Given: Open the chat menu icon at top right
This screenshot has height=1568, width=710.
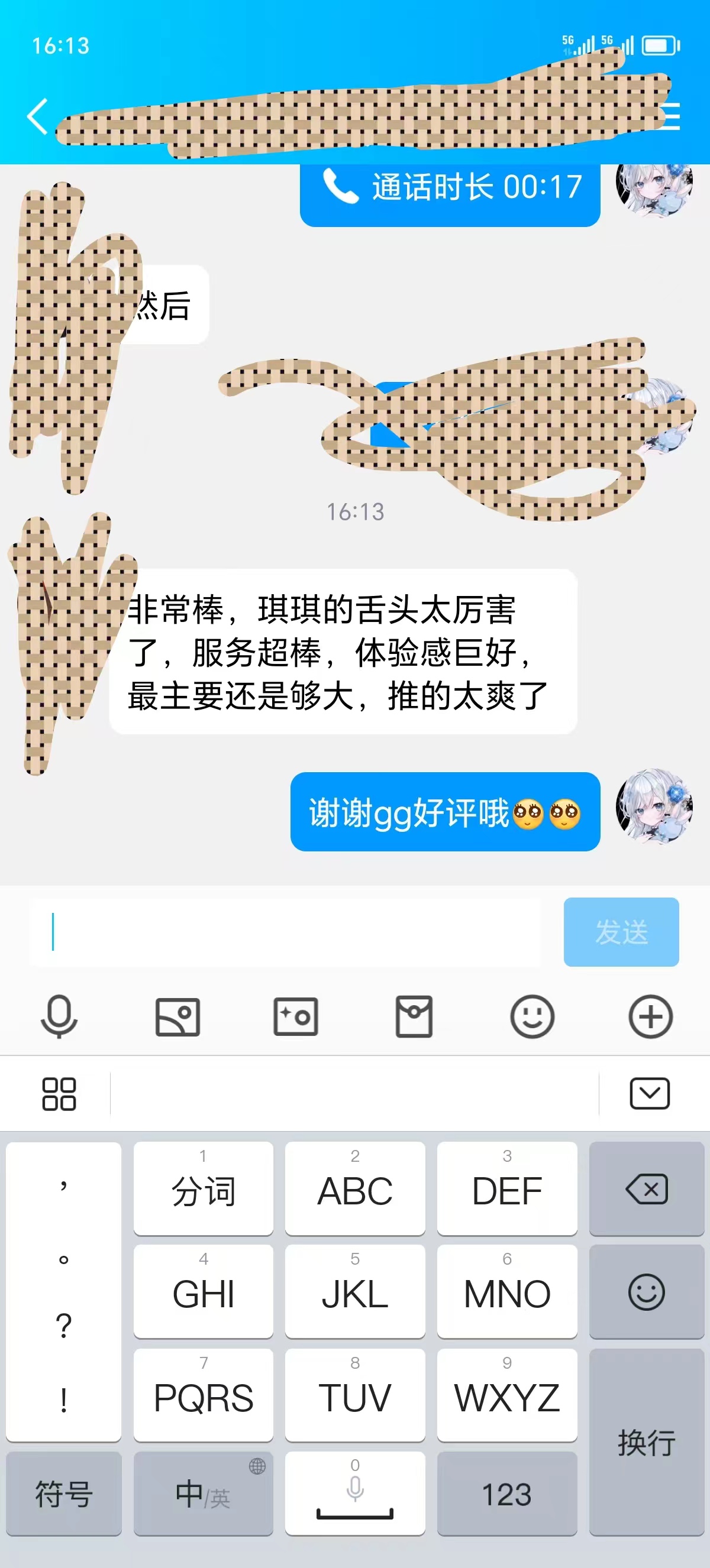Looking at the screenshot, I should 671,116.
